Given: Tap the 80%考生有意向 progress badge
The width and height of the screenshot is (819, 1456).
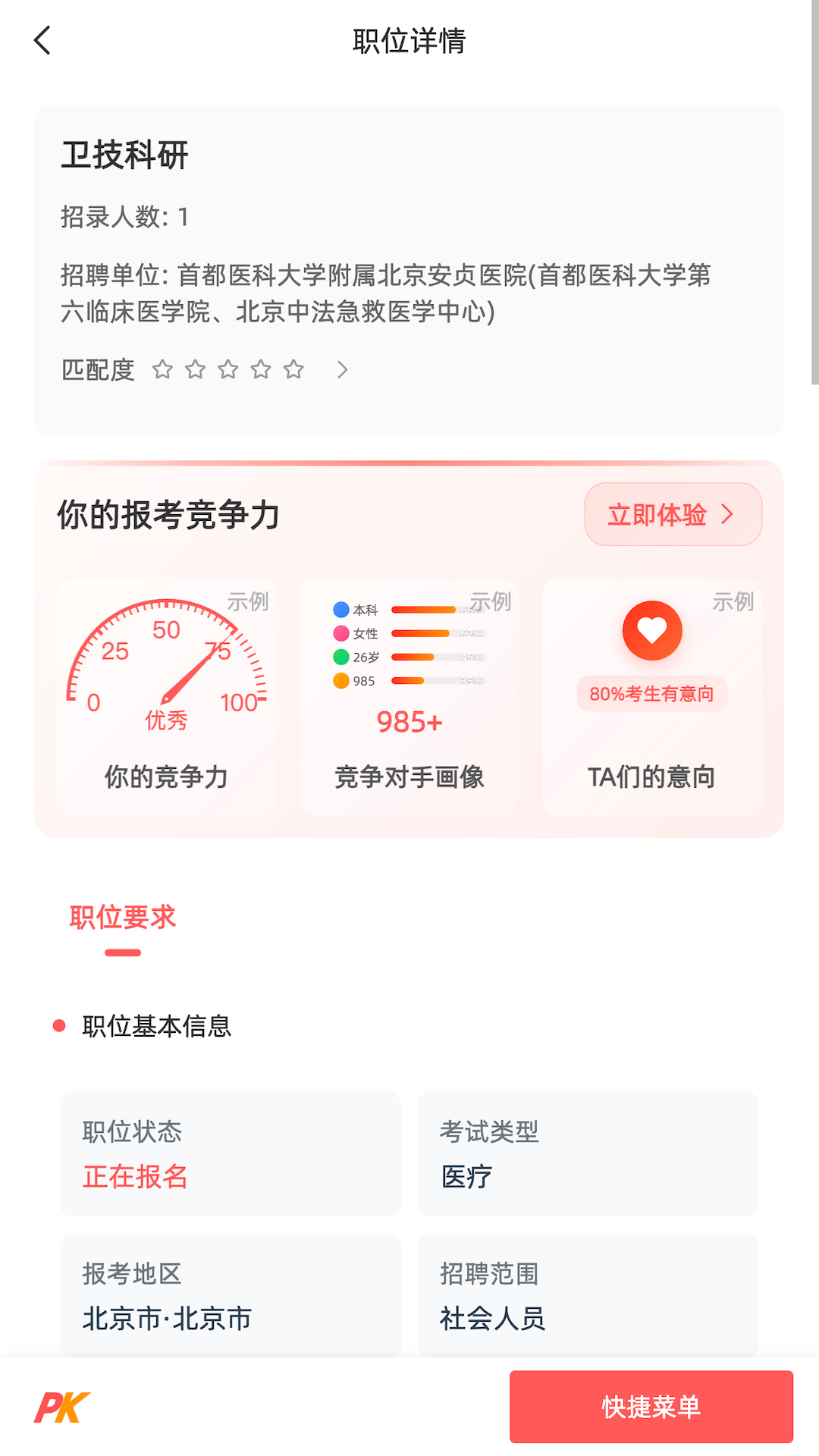Looking at the screenshot, I should click(651, 693).
